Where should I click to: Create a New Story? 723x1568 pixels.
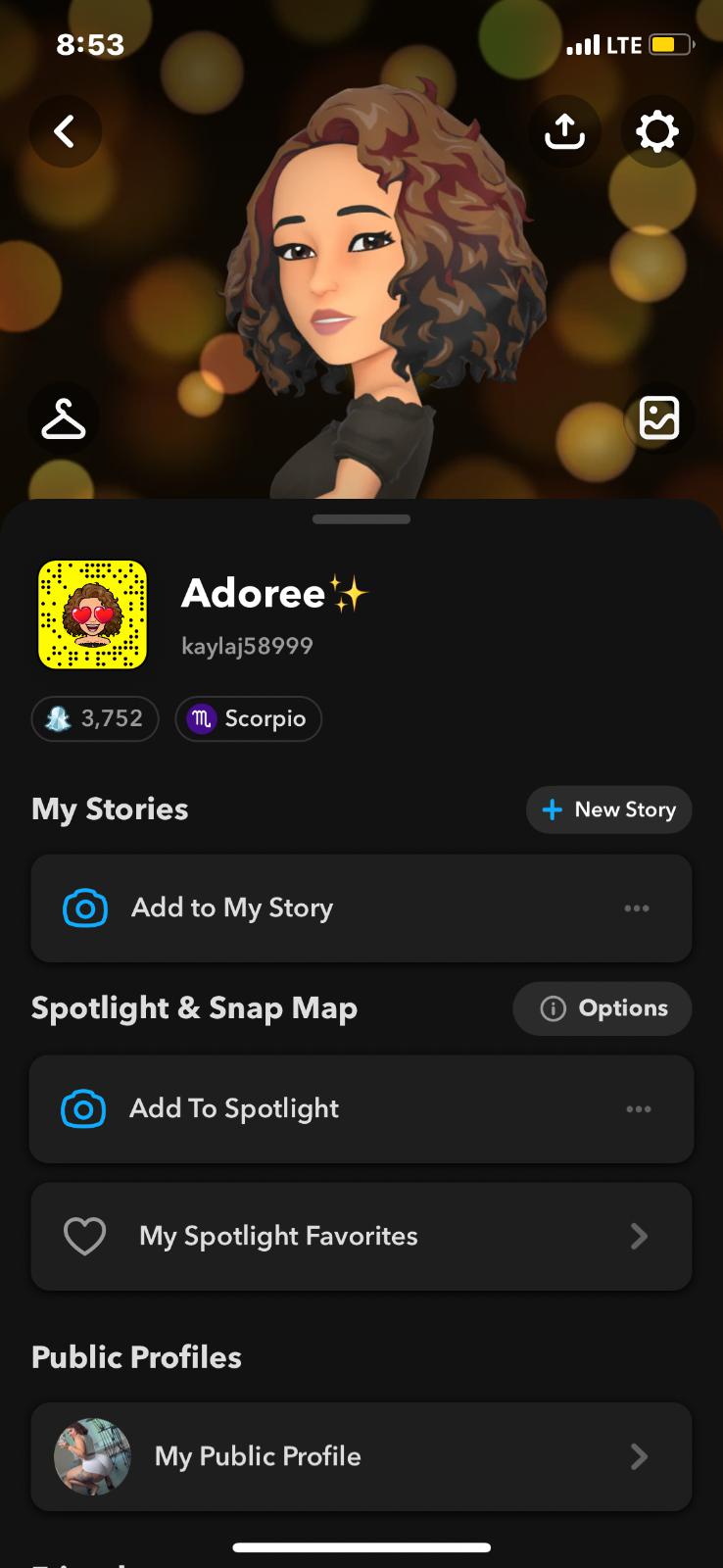tap(608, 809)
